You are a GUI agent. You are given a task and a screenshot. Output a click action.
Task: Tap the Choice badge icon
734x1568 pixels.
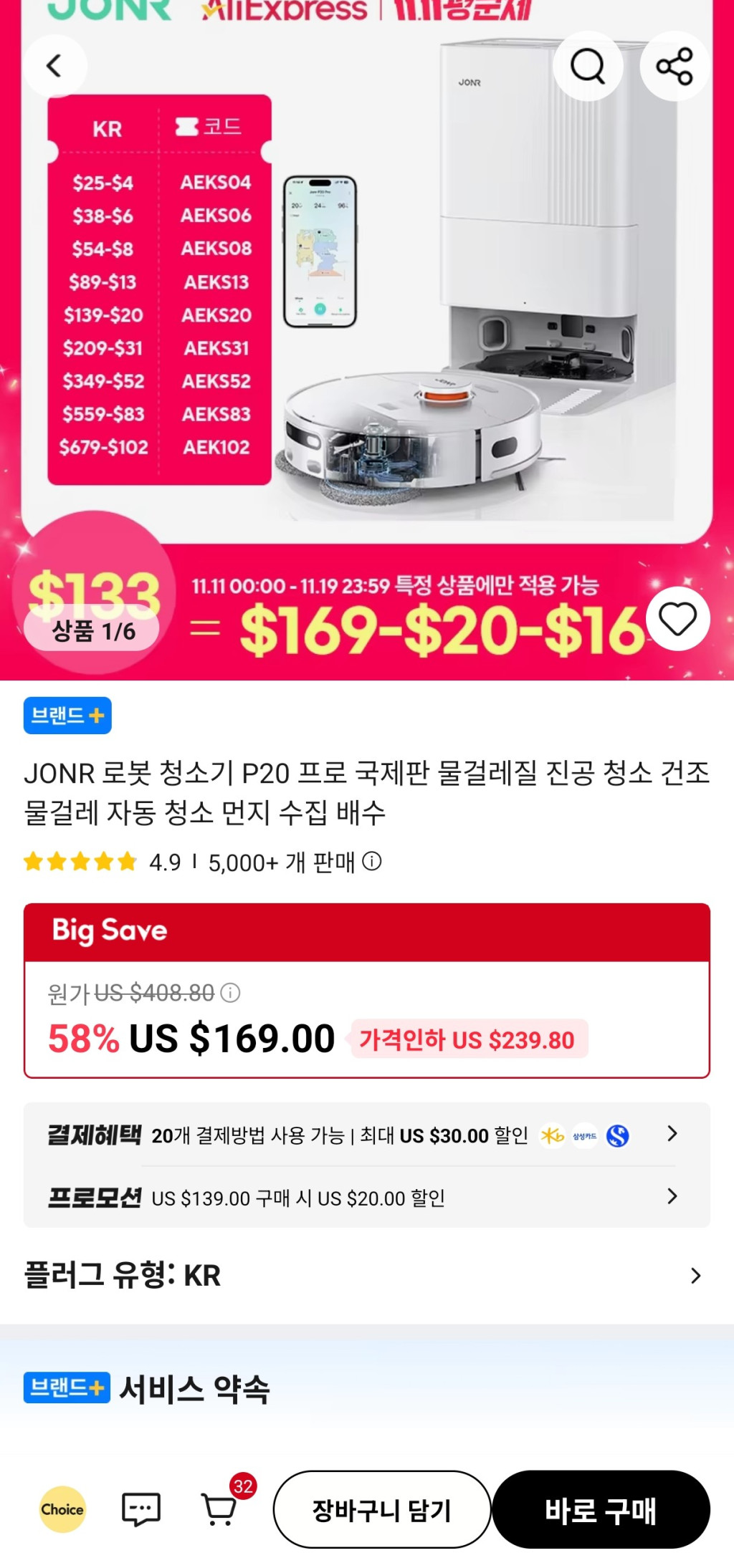pos(62,1509)
